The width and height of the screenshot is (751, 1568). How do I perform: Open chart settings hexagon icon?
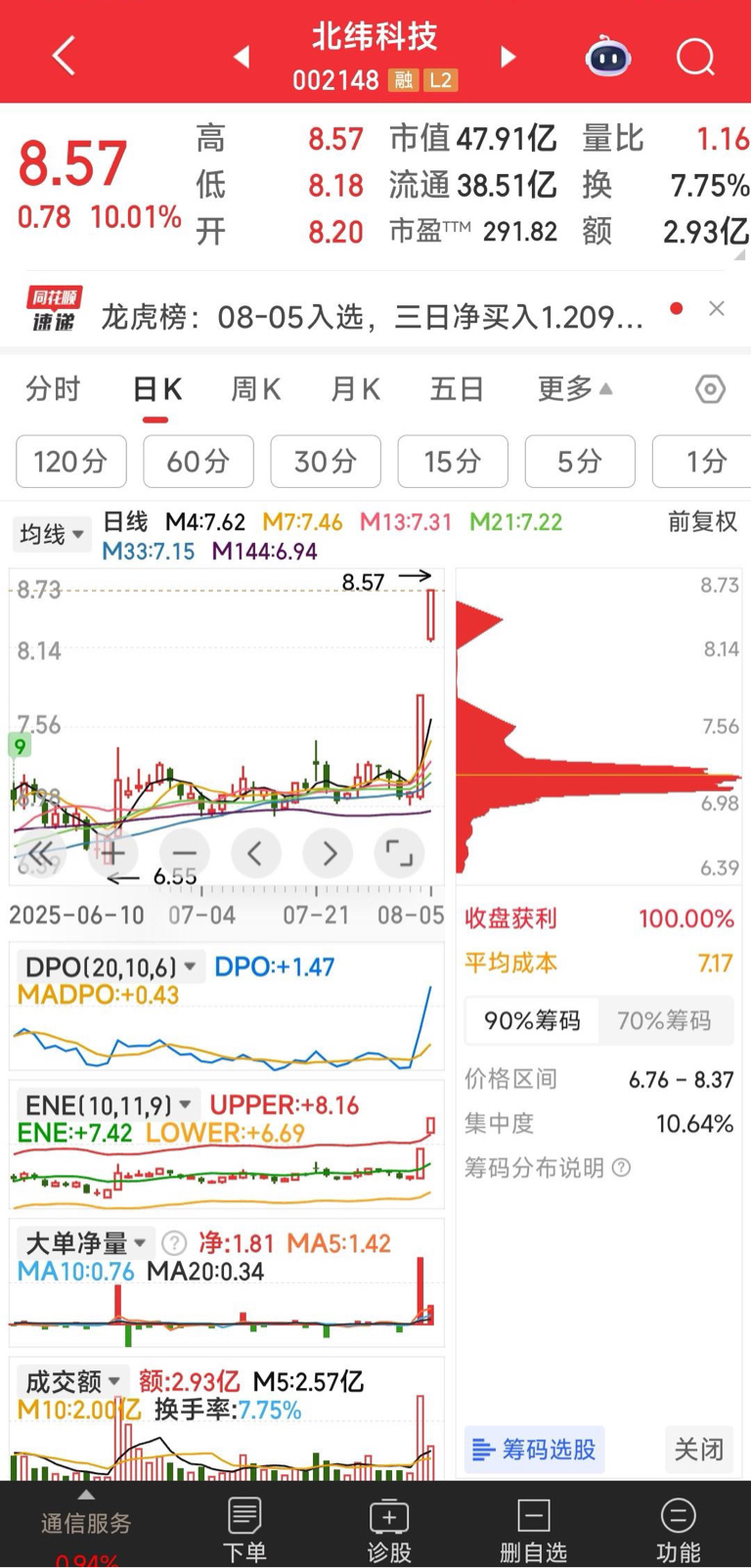pos(711,389)
